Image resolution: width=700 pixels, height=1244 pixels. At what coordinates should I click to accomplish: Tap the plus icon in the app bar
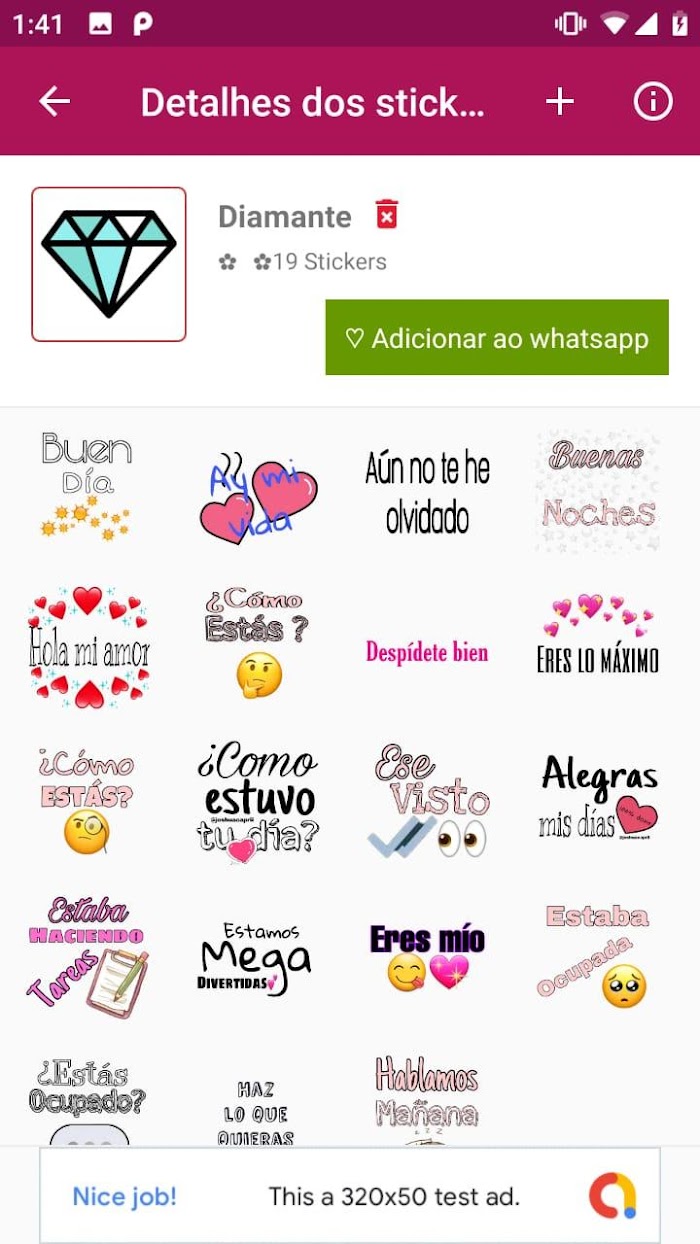click(x=559, y=101)
